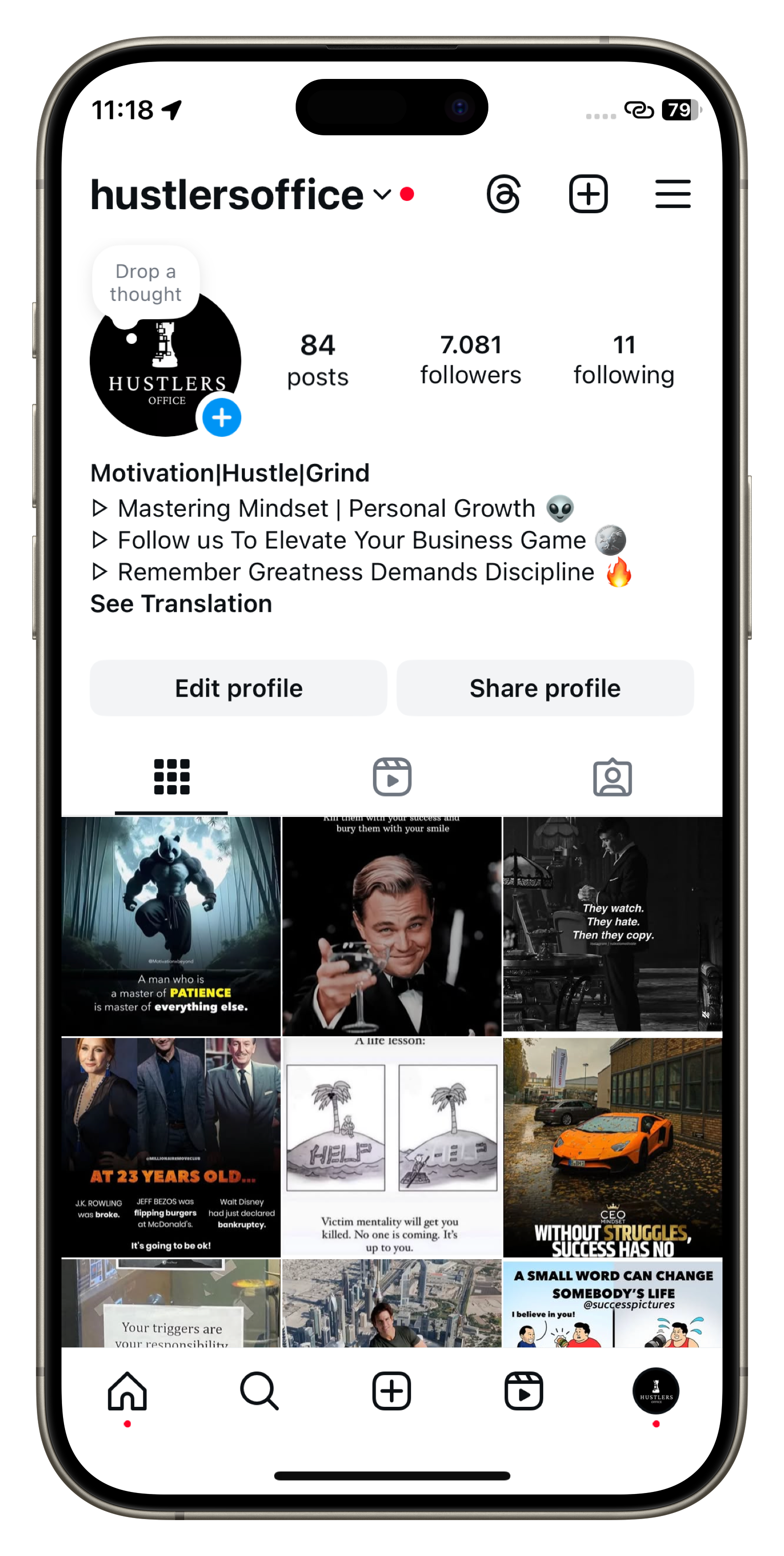Add a story via profile picture plus
The image size is (784, 1556).
(x=222, y=417)
